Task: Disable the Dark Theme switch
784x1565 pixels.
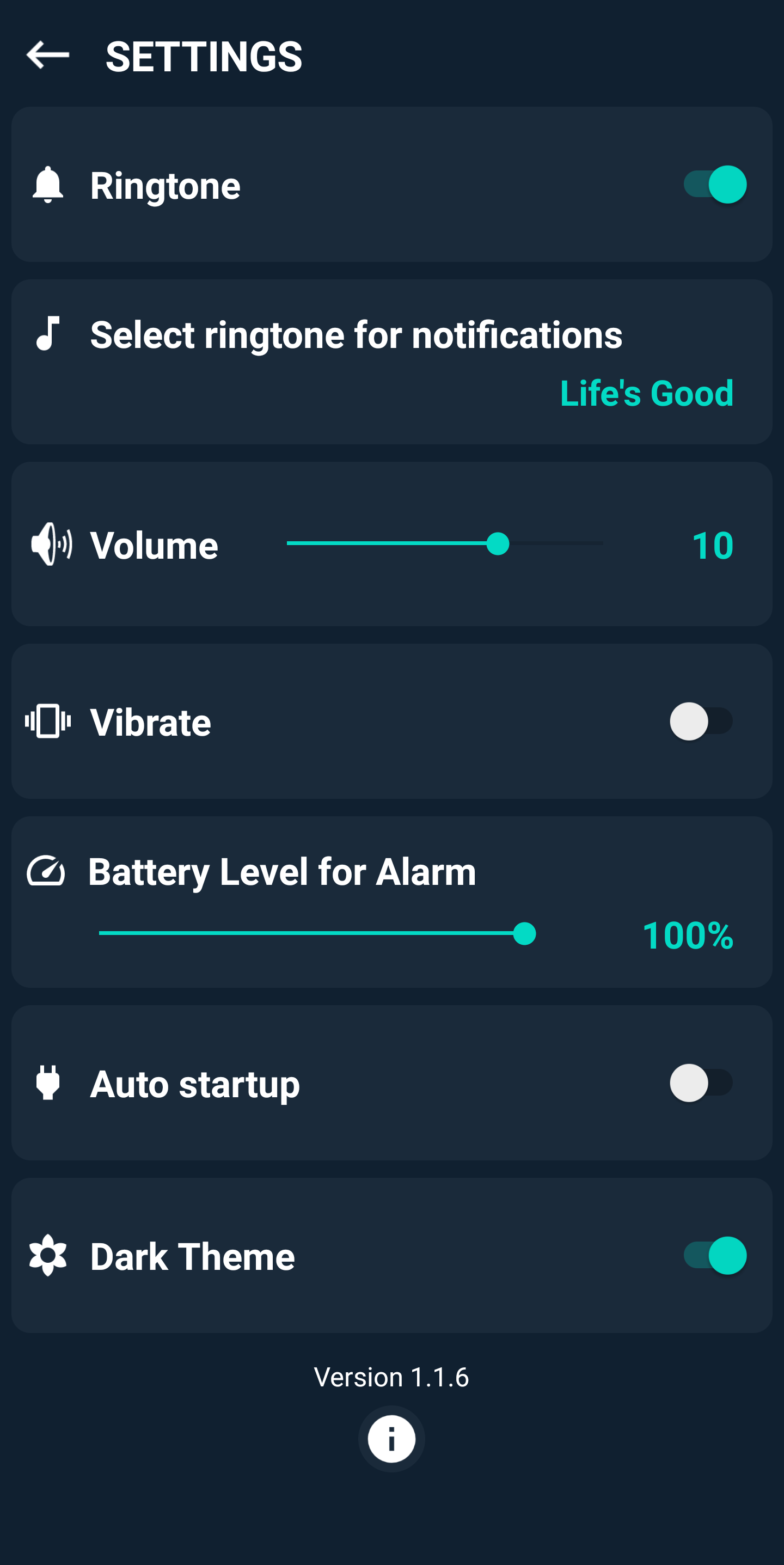Action: click(x=715, y=1255)
